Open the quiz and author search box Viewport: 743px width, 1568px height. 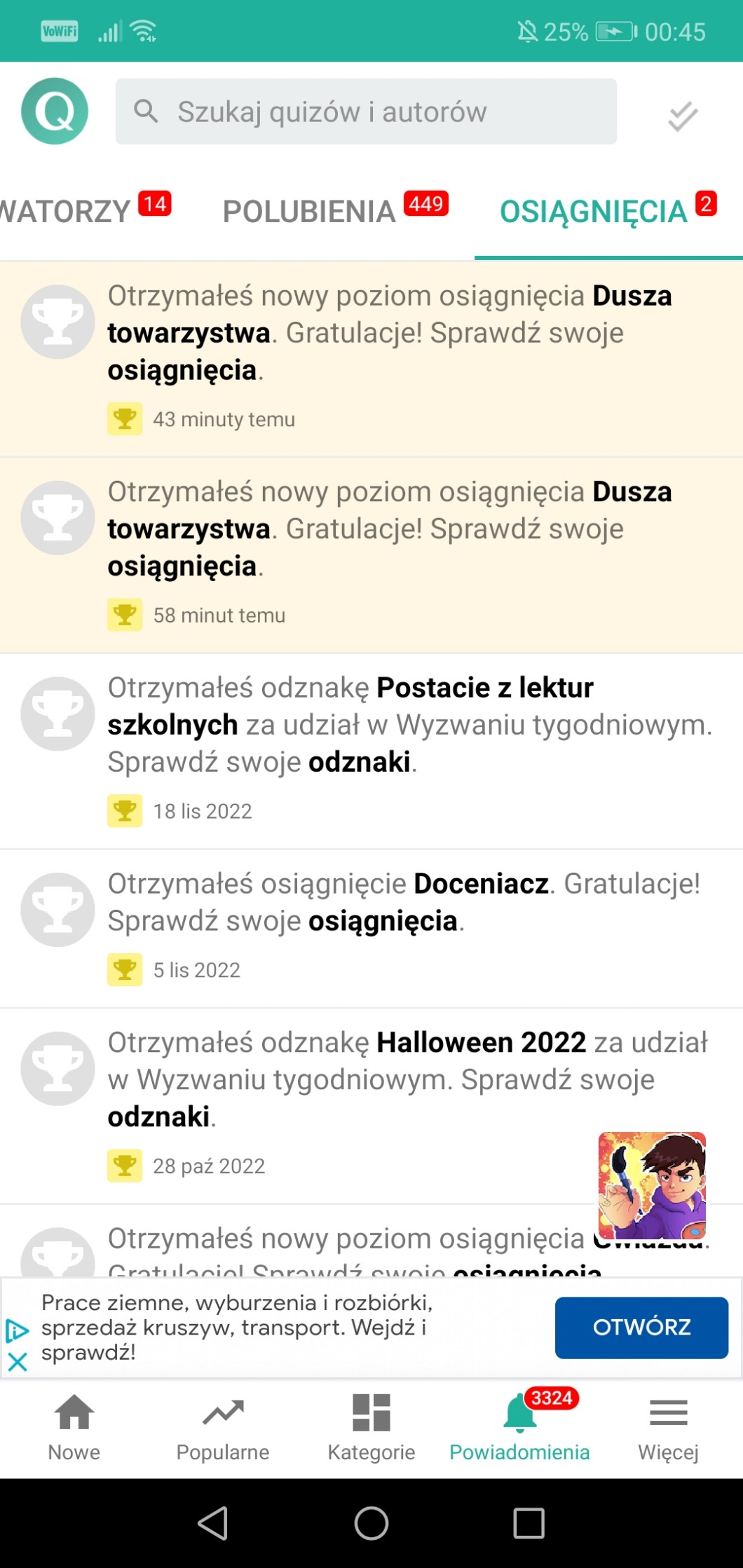click(366, 111)
